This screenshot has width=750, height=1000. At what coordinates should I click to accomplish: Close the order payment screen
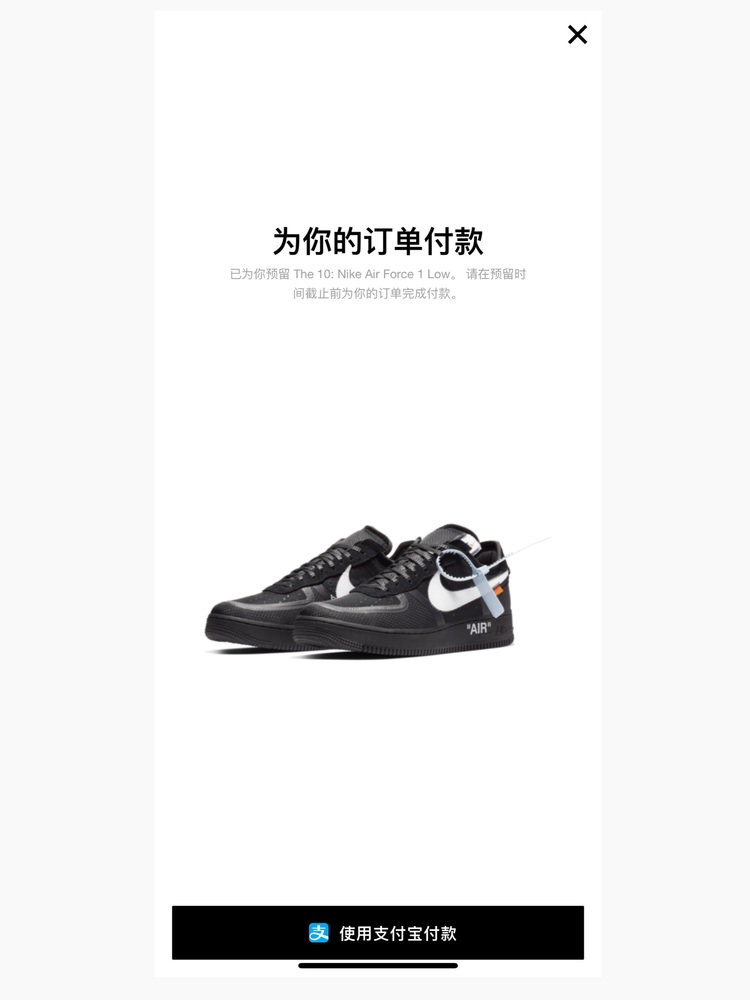(x=577, y=35)
